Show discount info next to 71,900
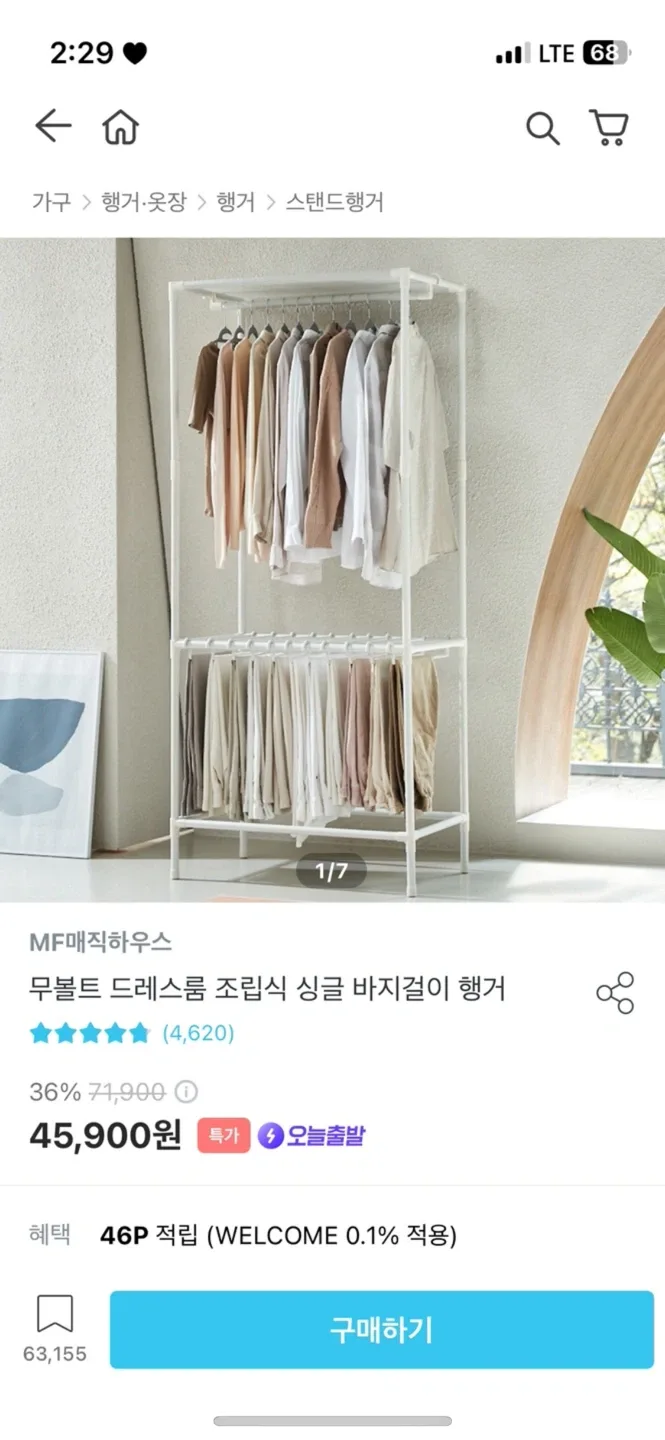Screen dimensions: 665x1440 coord(186,1091)
